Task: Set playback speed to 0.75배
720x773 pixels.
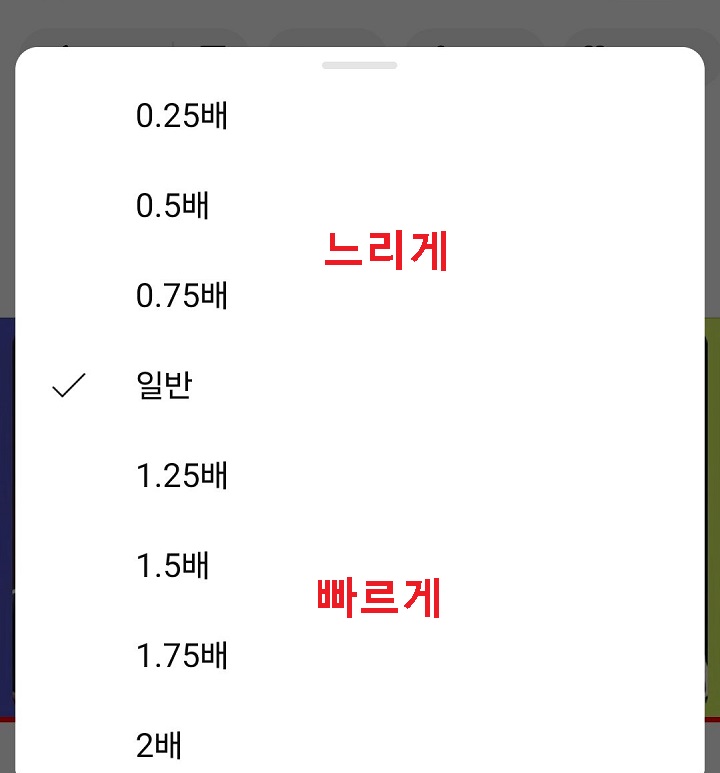Action: 183,296
